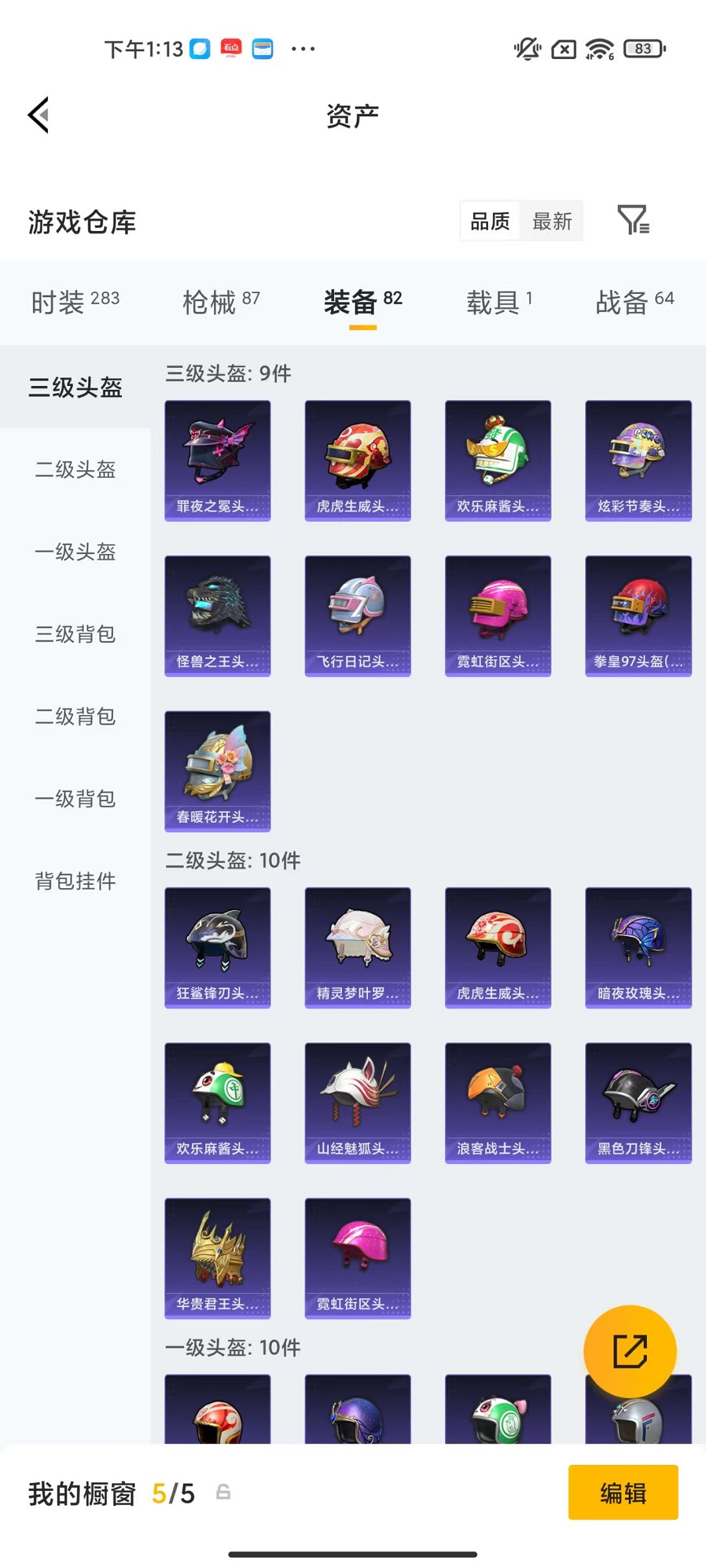Viewport: 706px width, 1568px height.
Task: Tap the Wi-Fi icon in the status bar
Action: [x=601, y=48]
